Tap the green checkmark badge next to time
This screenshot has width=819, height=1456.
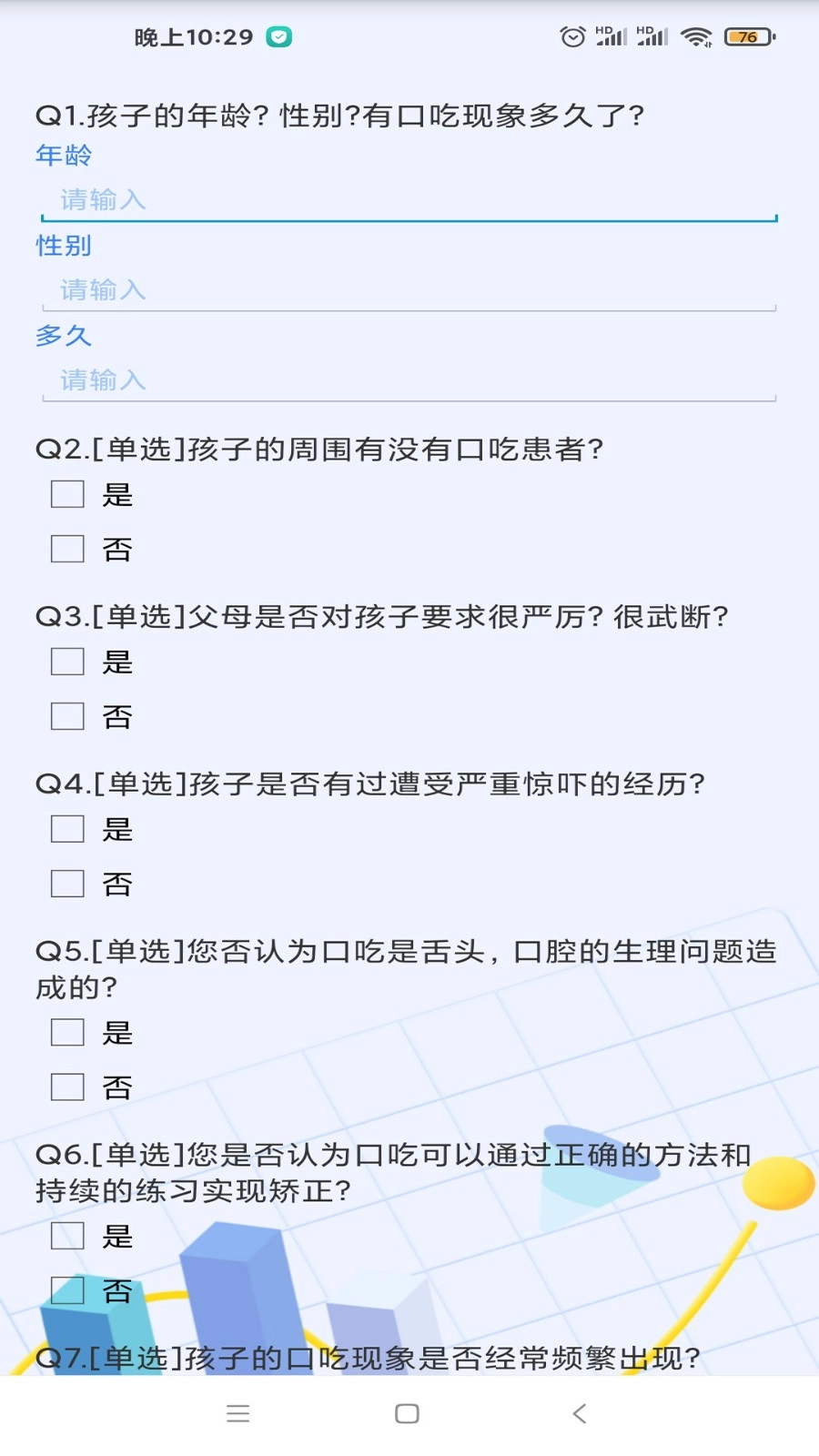pos(279,36)
